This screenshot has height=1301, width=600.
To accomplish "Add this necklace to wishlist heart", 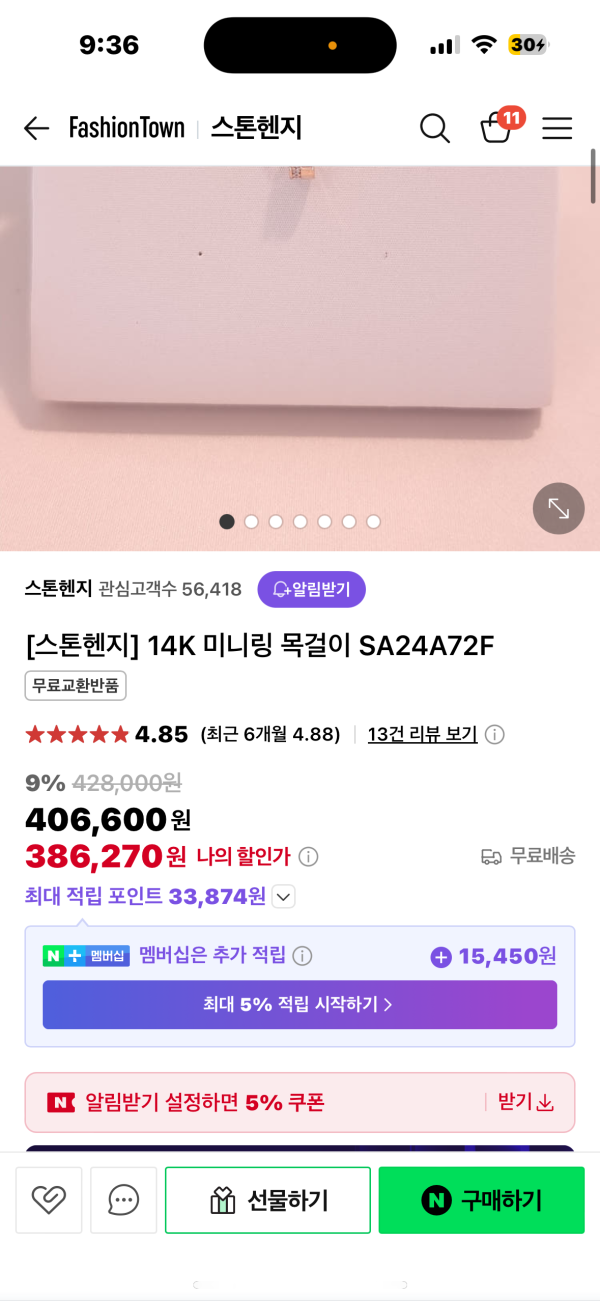I will (49, 1199).
